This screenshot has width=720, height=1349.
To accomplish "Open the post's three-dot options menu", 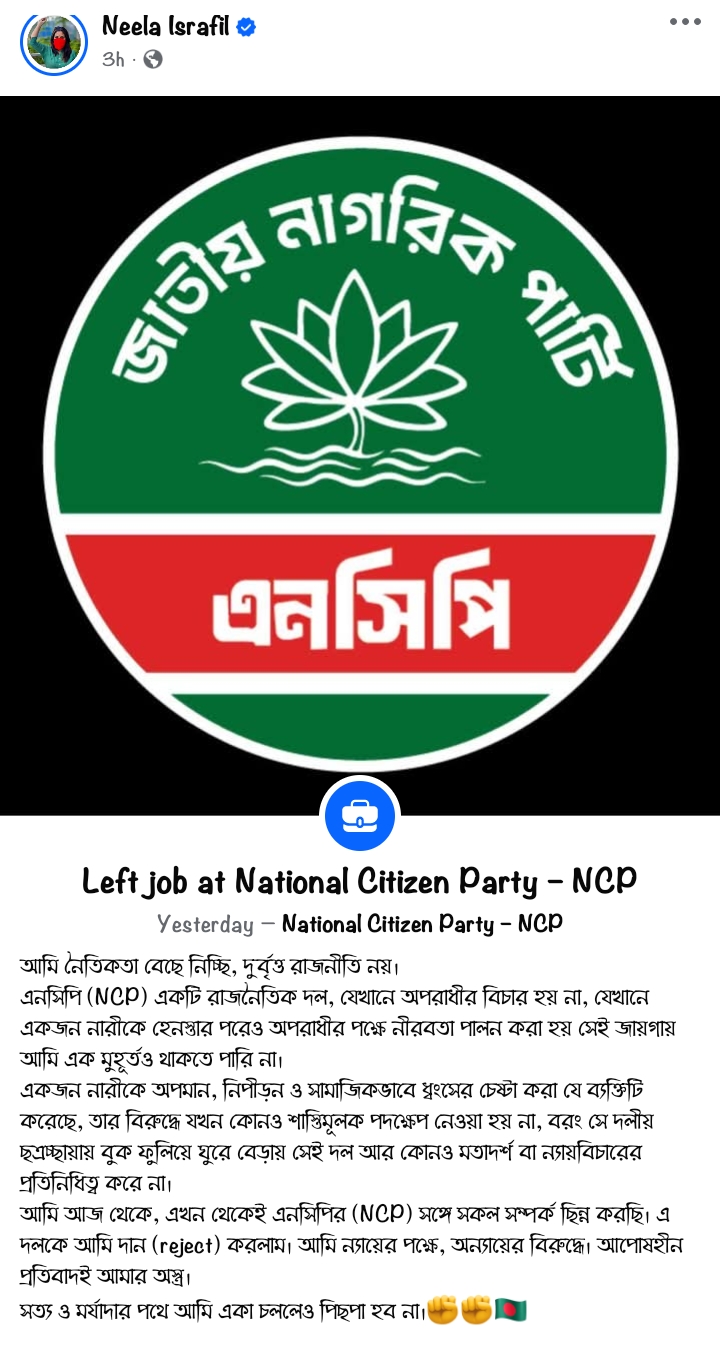I will pyautogui.click(x=685, y=23).
